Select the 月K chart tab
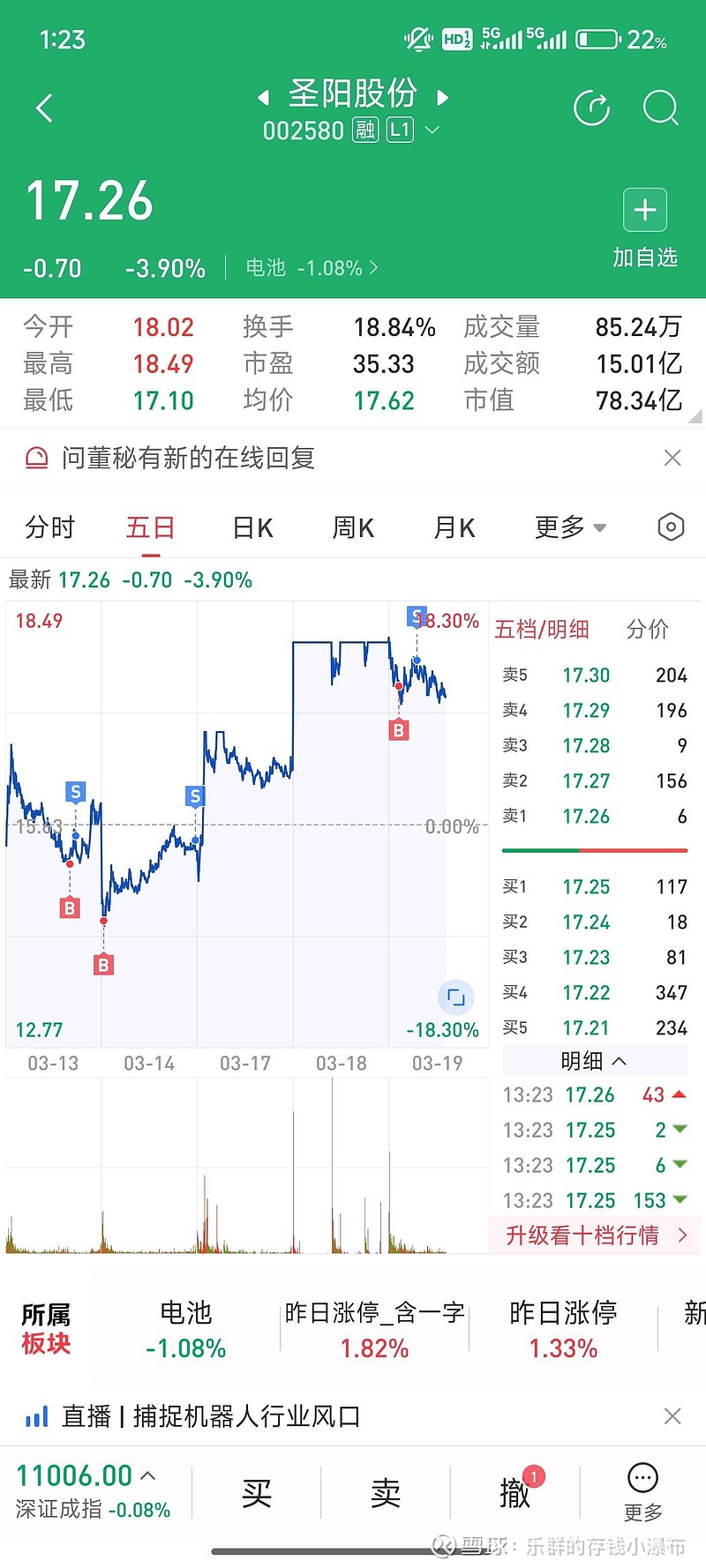Screen dimensions: 706x1568 tap(454, 527)
